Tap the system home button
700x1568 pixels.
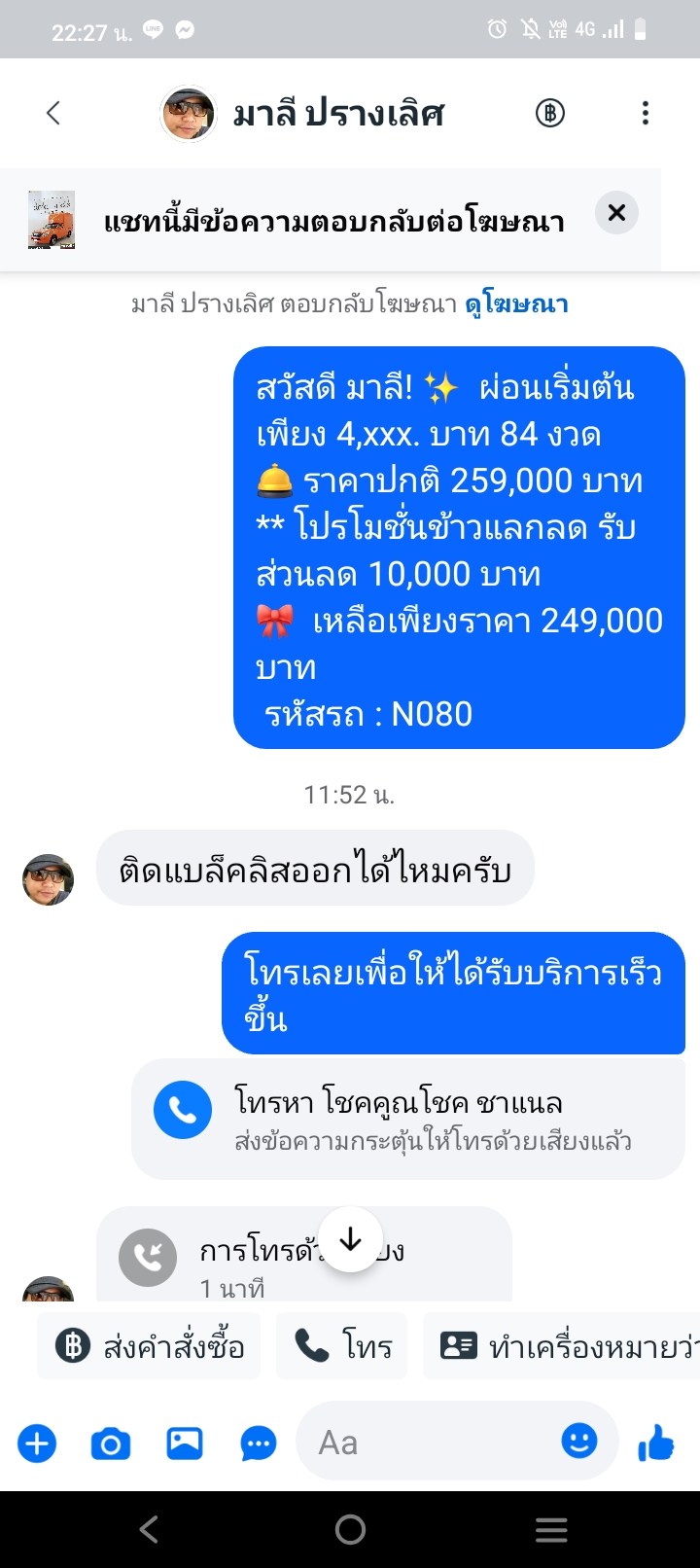pos(350,1530)
